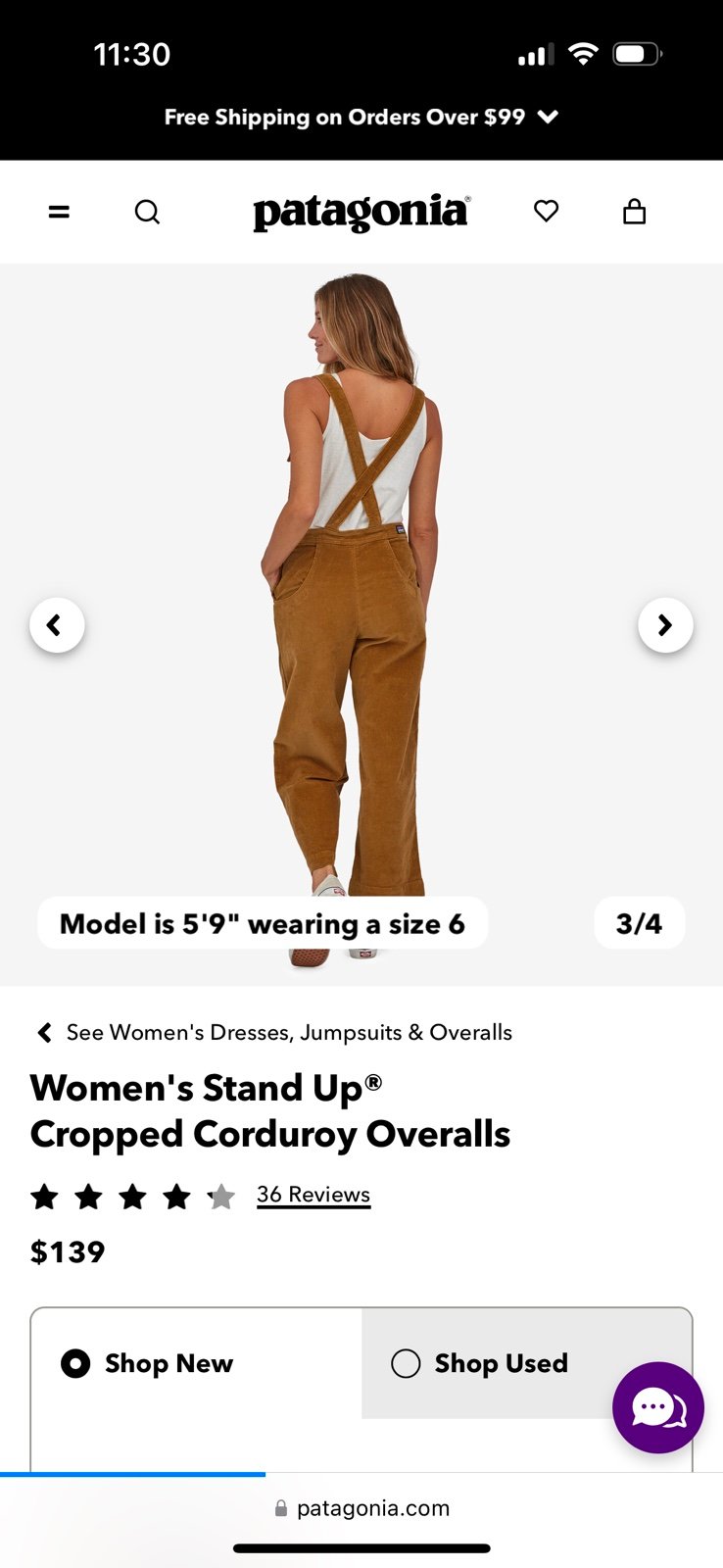Screen dimensions: 723x1568
Task: Show the next product image
Action: [665, 625]
